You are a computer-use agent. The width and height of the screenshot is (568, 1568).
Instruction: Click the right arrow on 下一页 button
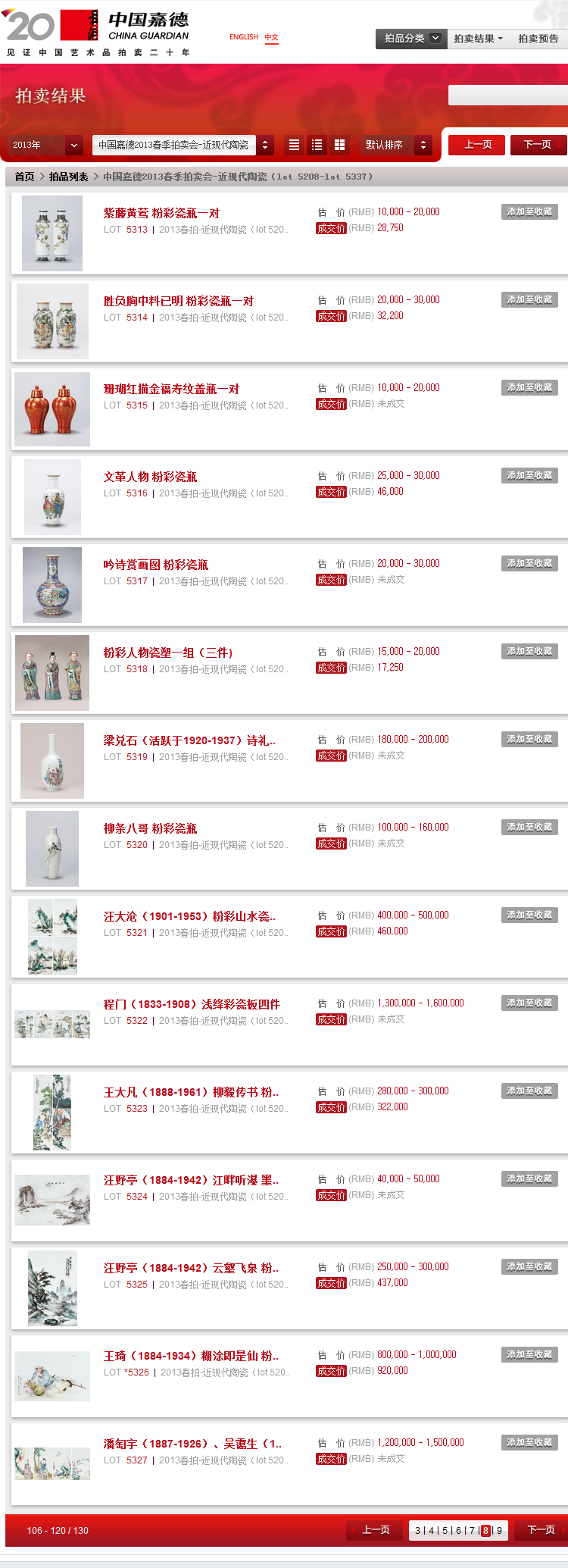pos(558,145)
